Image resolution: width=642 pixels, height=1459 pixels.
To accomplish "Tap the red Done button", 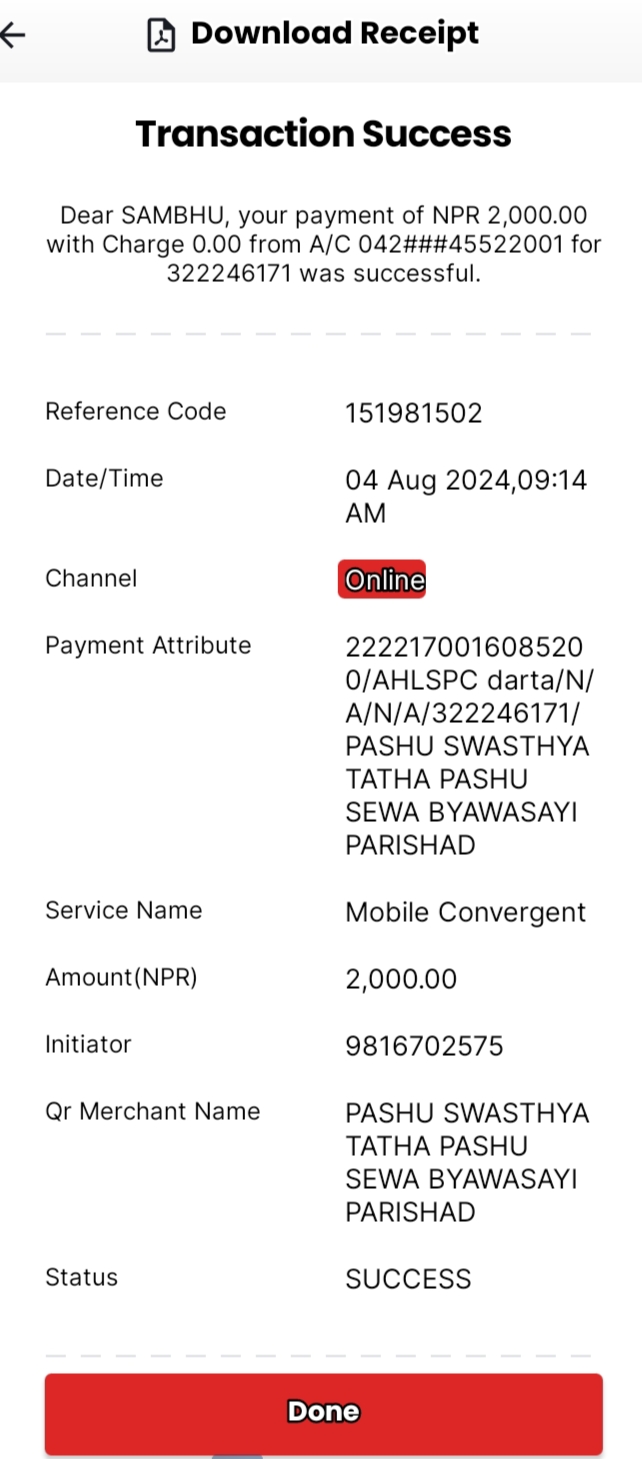I will point(323,1412).
